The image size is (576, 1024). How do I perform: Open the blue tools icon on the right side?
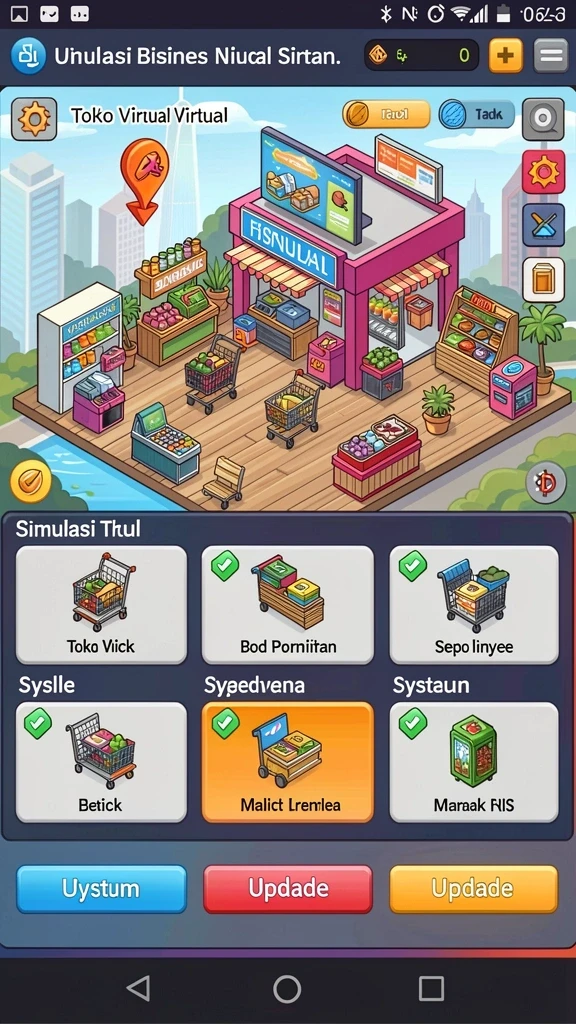(543, 224)
